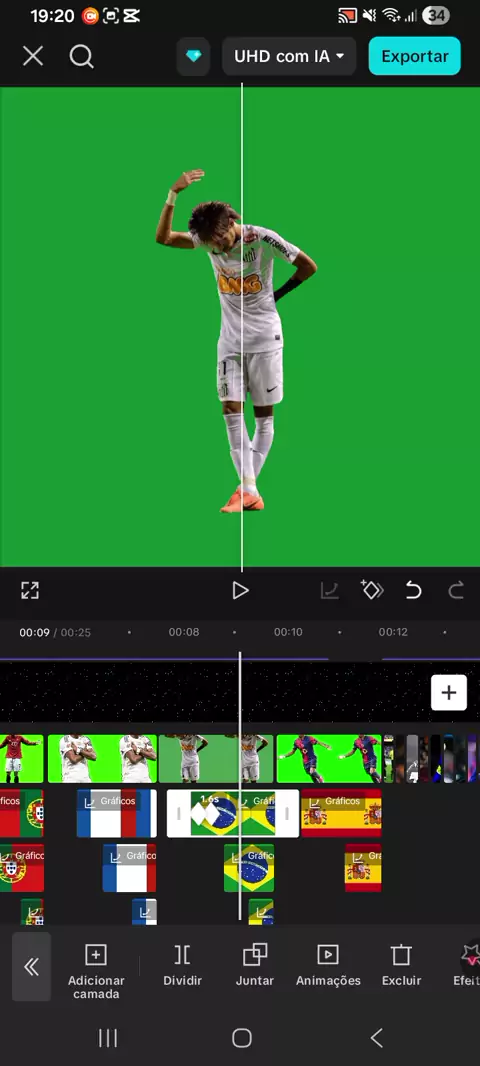Open Animações options
This screenshot has width=480, height=1066.
click(x=328, y=965)
